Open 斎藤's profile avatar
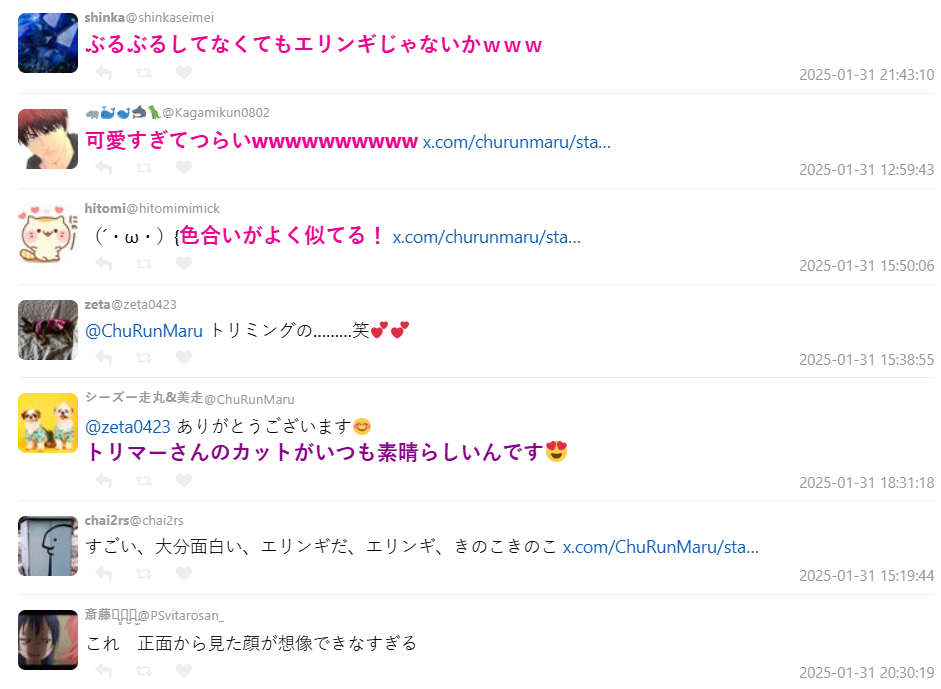 pyautogui.click(x=48, y=640)
